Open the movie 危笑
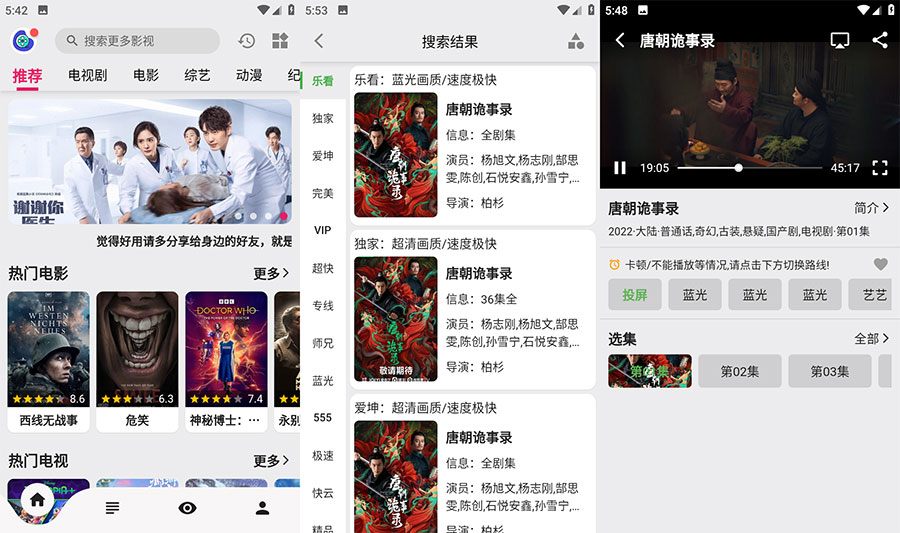Image resolution: width=900 pixels, height=533 pixels. point(137,361)
